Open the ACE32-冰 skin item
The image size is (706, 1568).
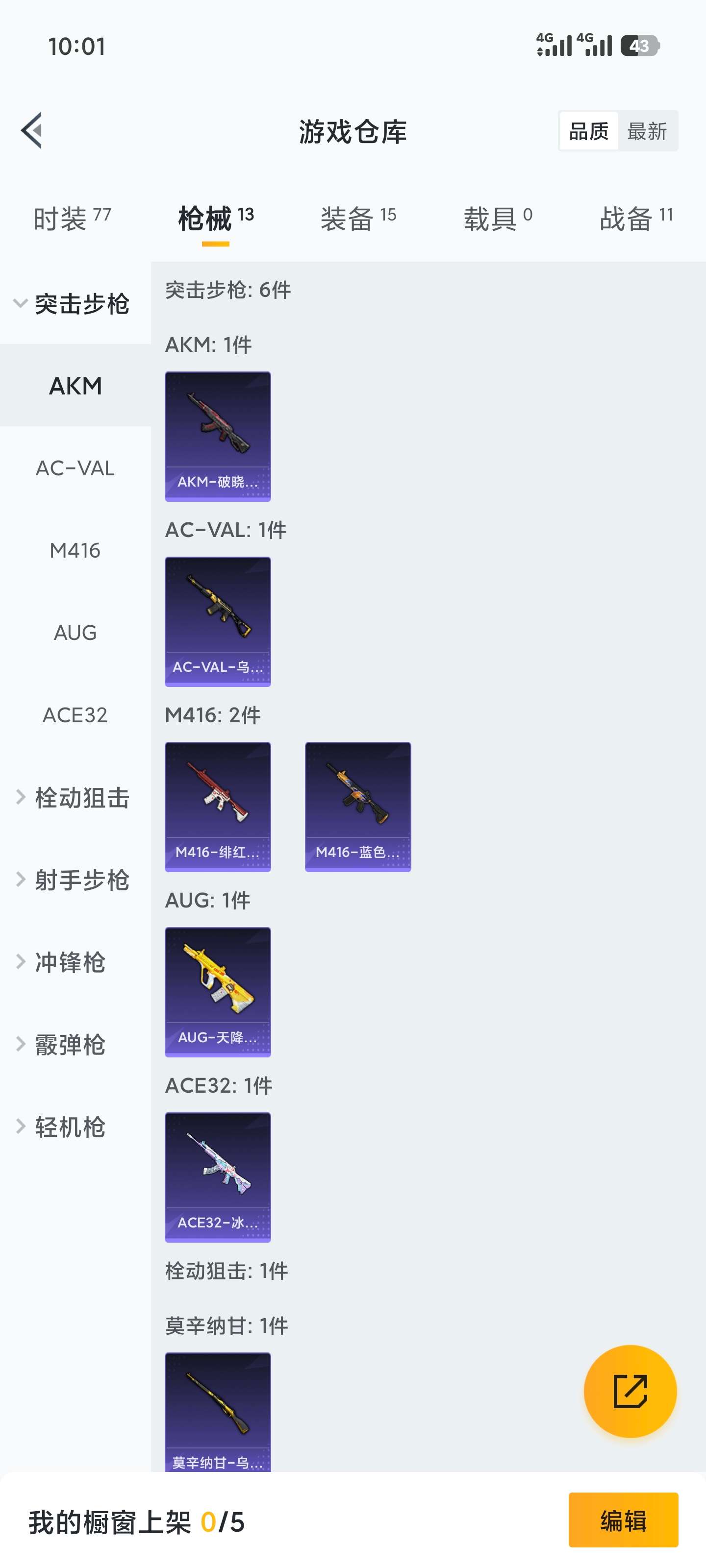coord(218,1176)
